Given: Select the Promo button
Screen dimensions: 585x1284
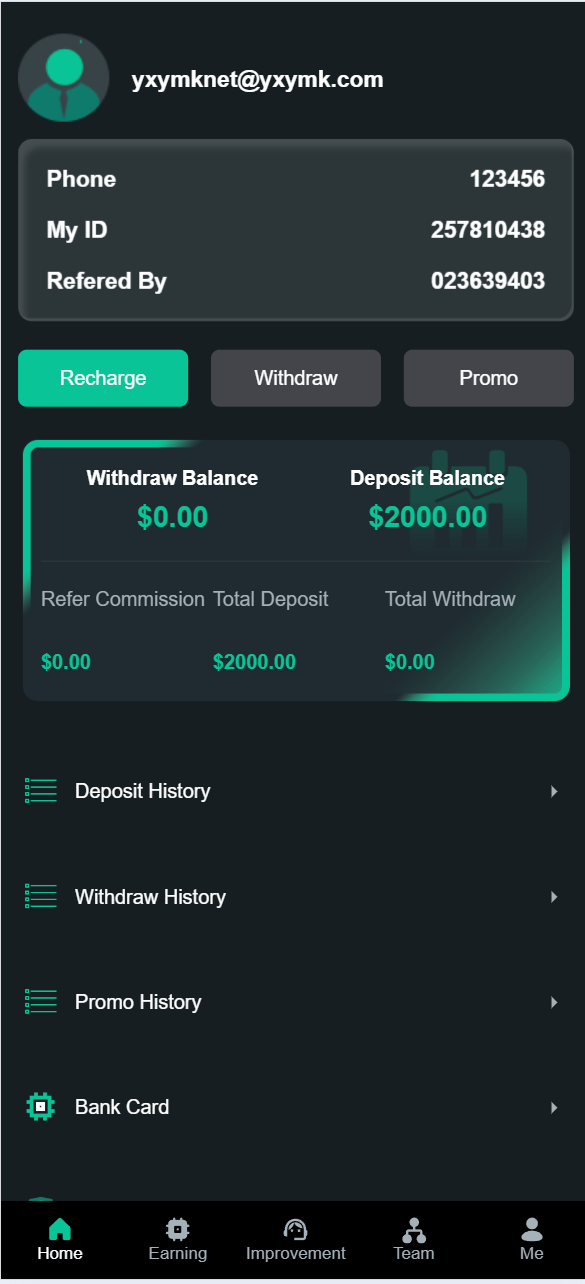Looking at the screenshot, I should pyautogui.click(x=488, y=378).
